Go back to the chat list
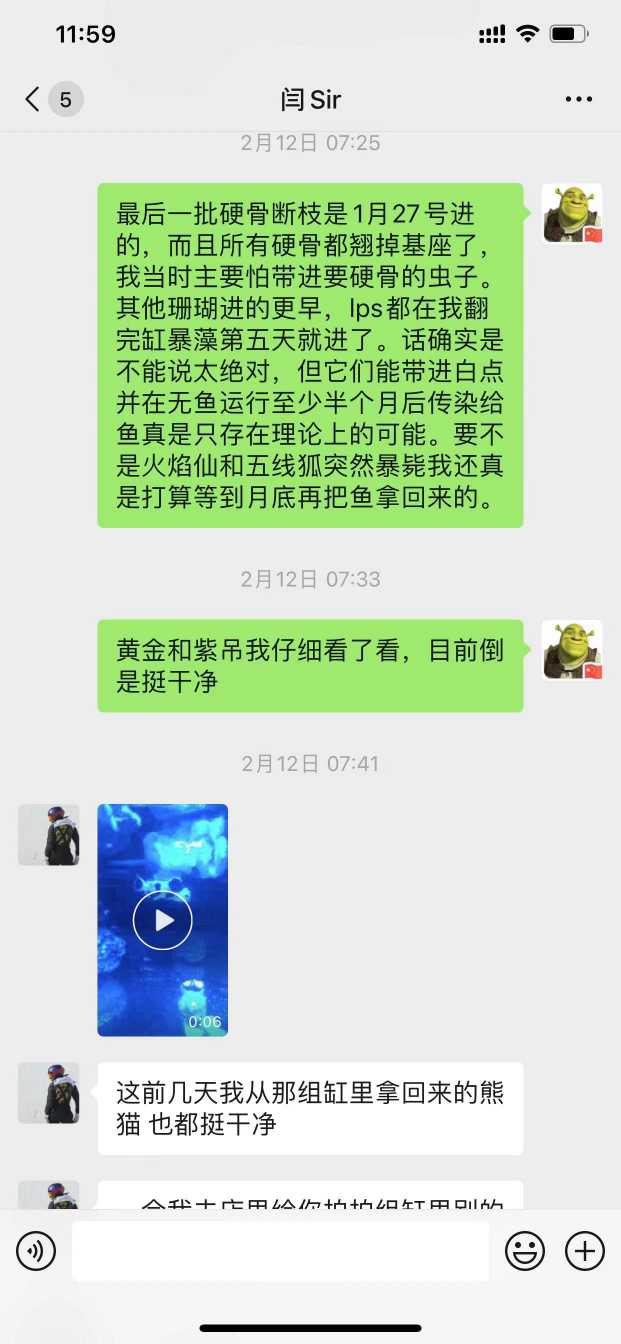 tap(33, 99)
